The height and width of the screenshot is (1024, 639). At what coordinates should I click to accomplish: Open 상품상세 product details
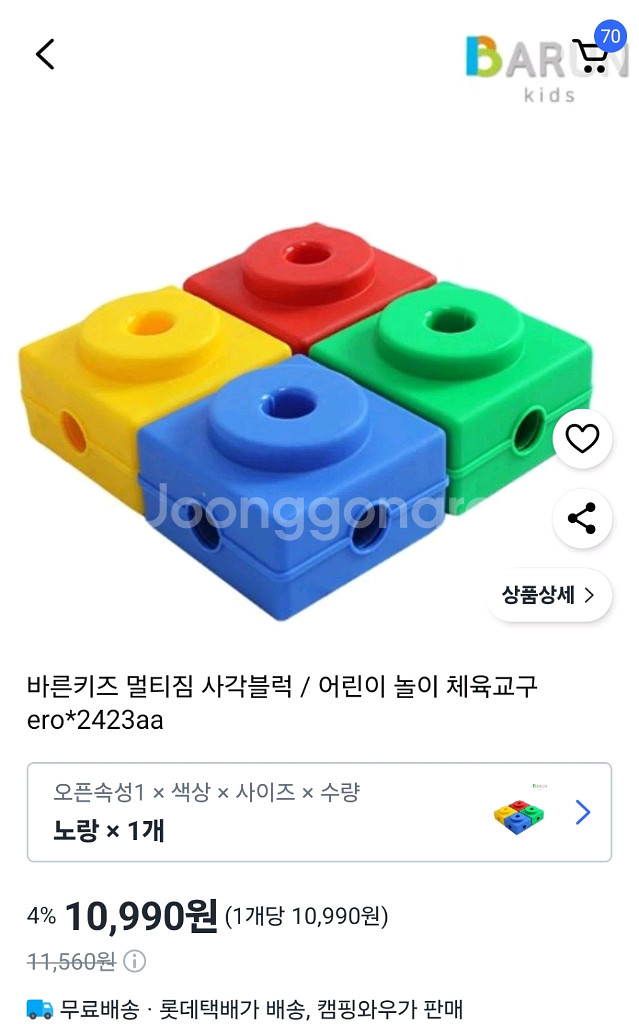[x=548, y=595]
